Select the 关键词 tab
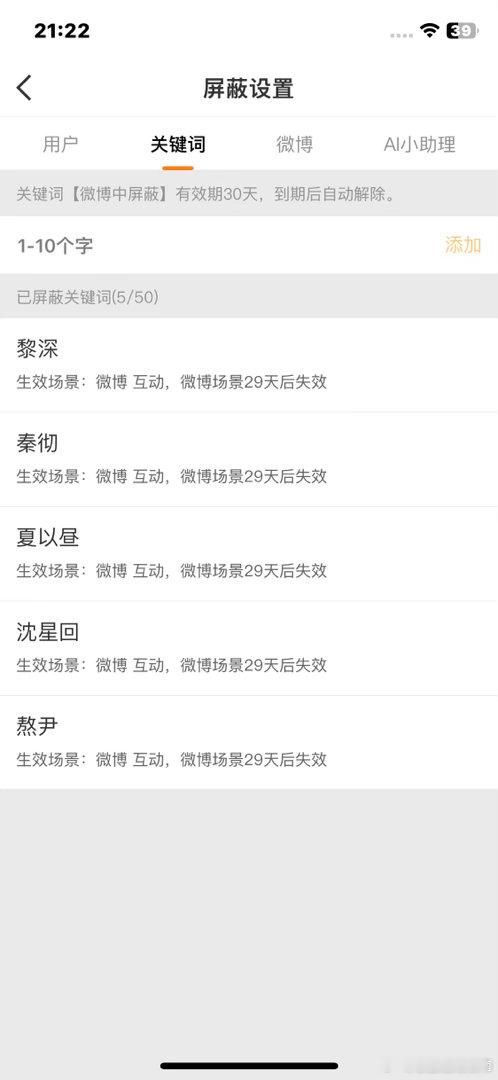The width and height of the screenshot is (498, 1080). click(178, 144)
